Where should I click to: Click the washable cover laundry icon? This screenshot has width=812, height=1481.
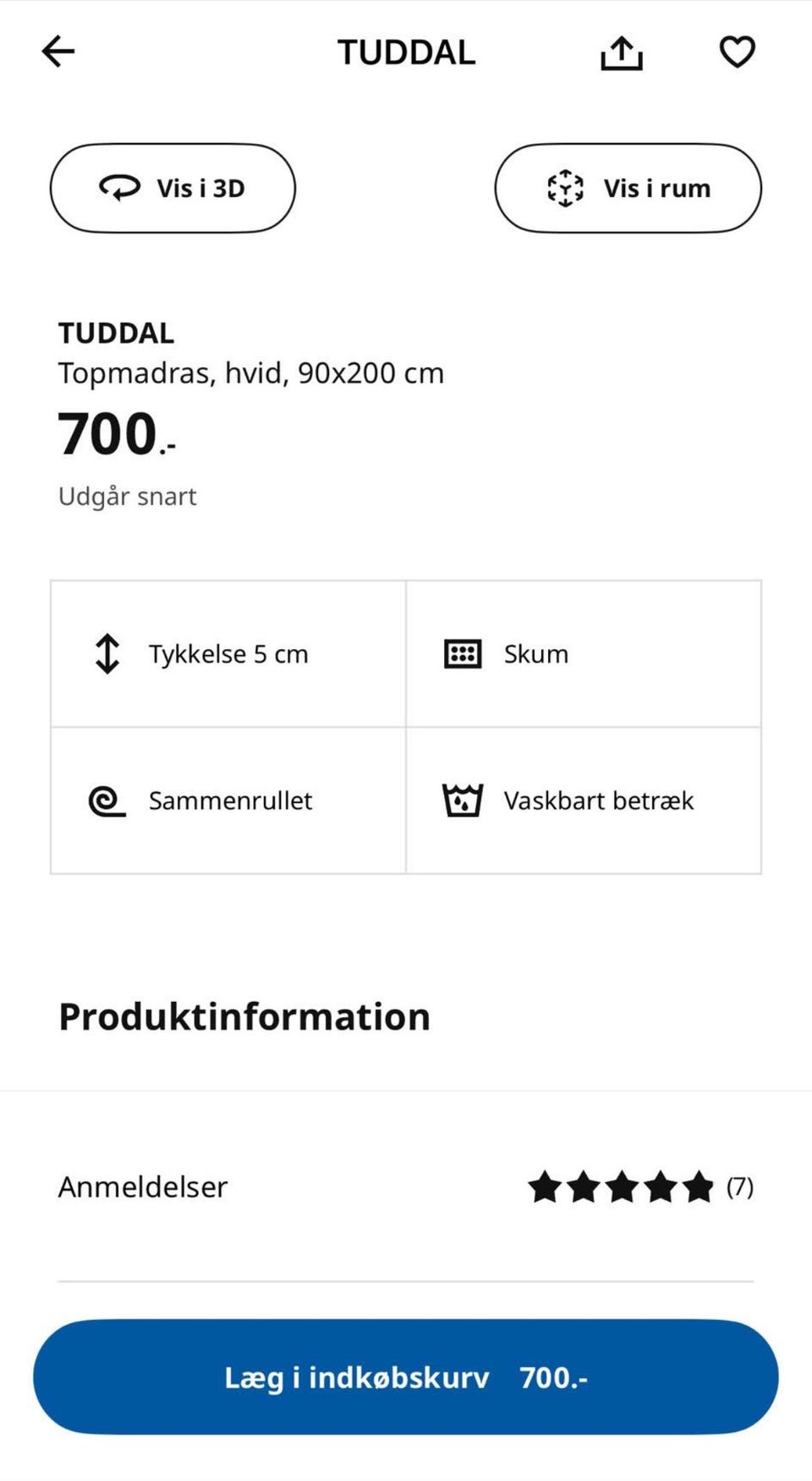tap(461, 798)
